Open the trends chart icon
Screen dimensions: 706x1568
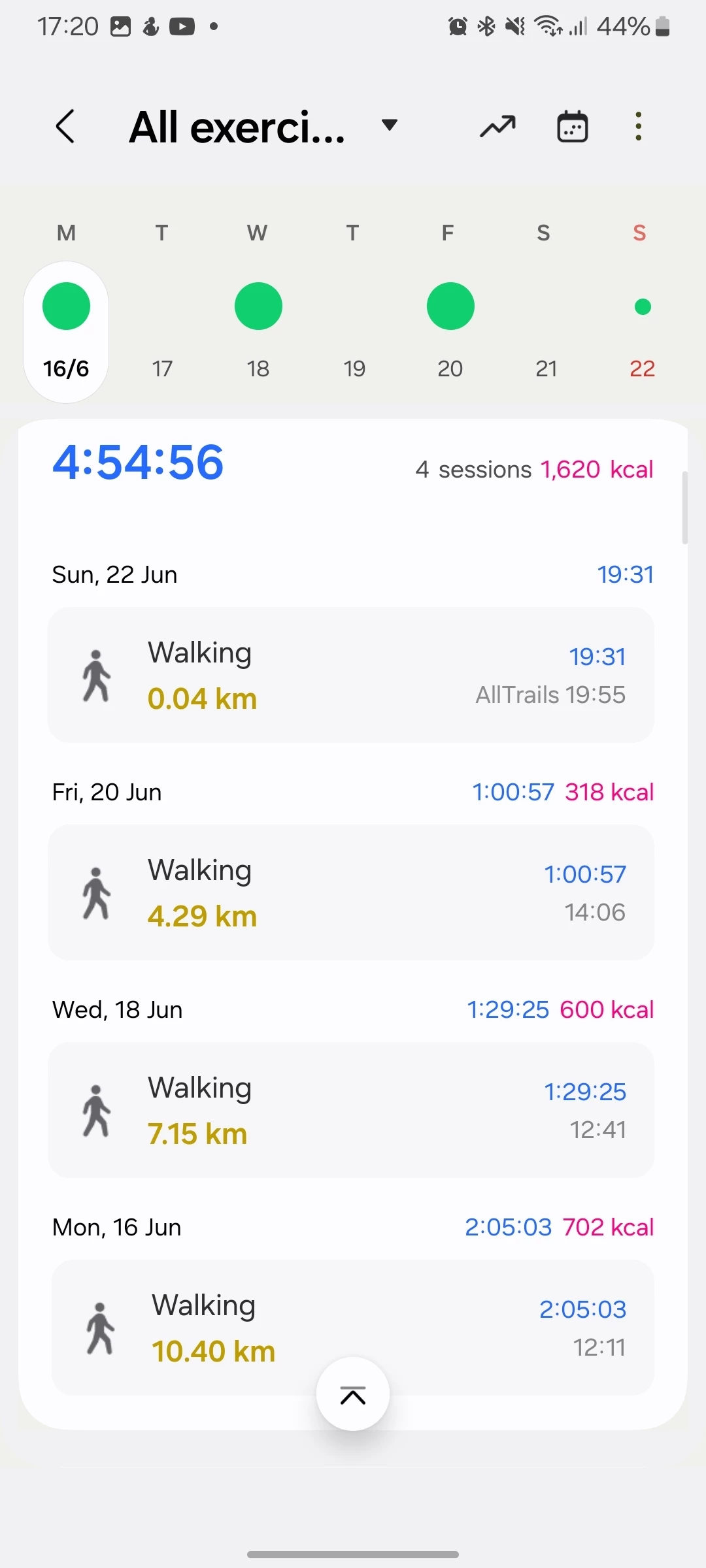(498, 127)
